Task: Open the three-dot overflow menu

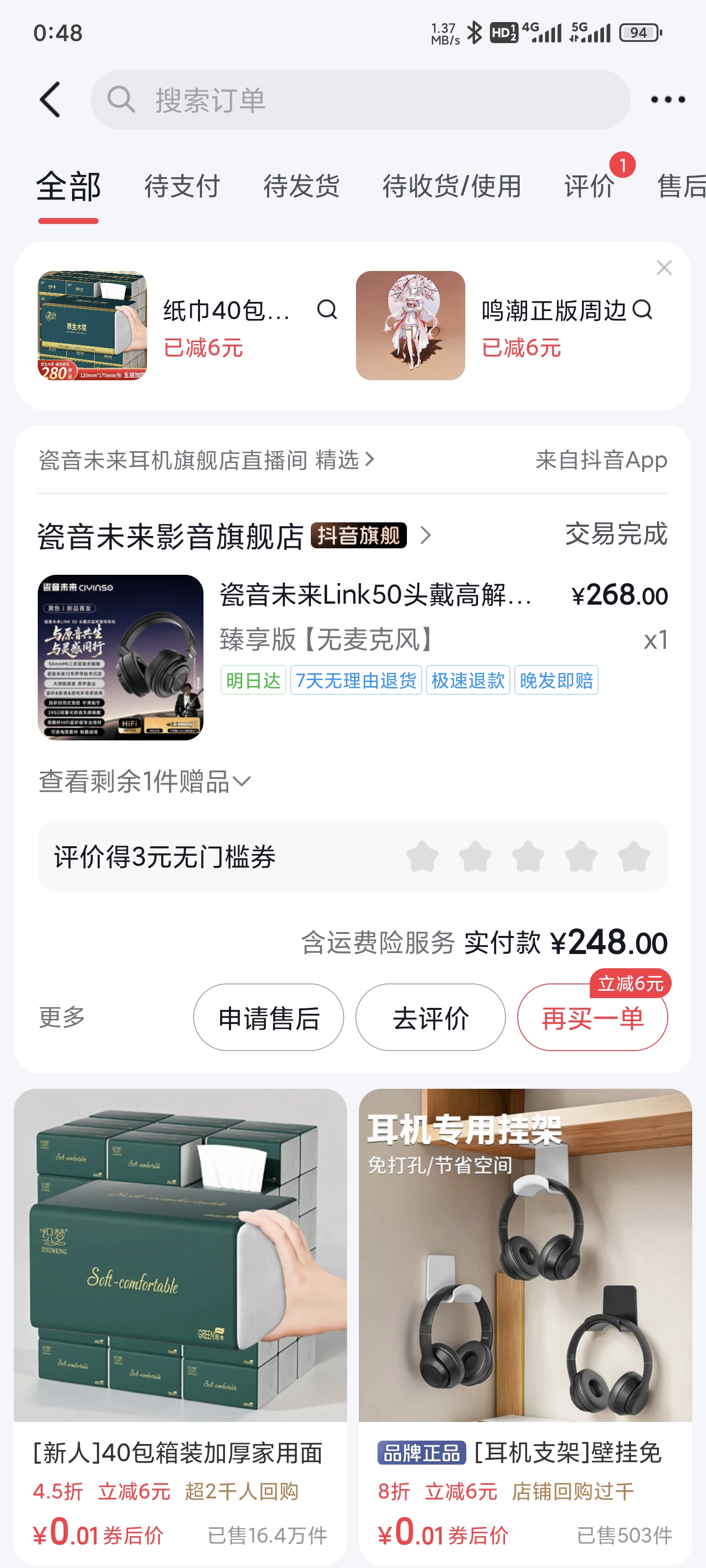Action: (667, 99)
